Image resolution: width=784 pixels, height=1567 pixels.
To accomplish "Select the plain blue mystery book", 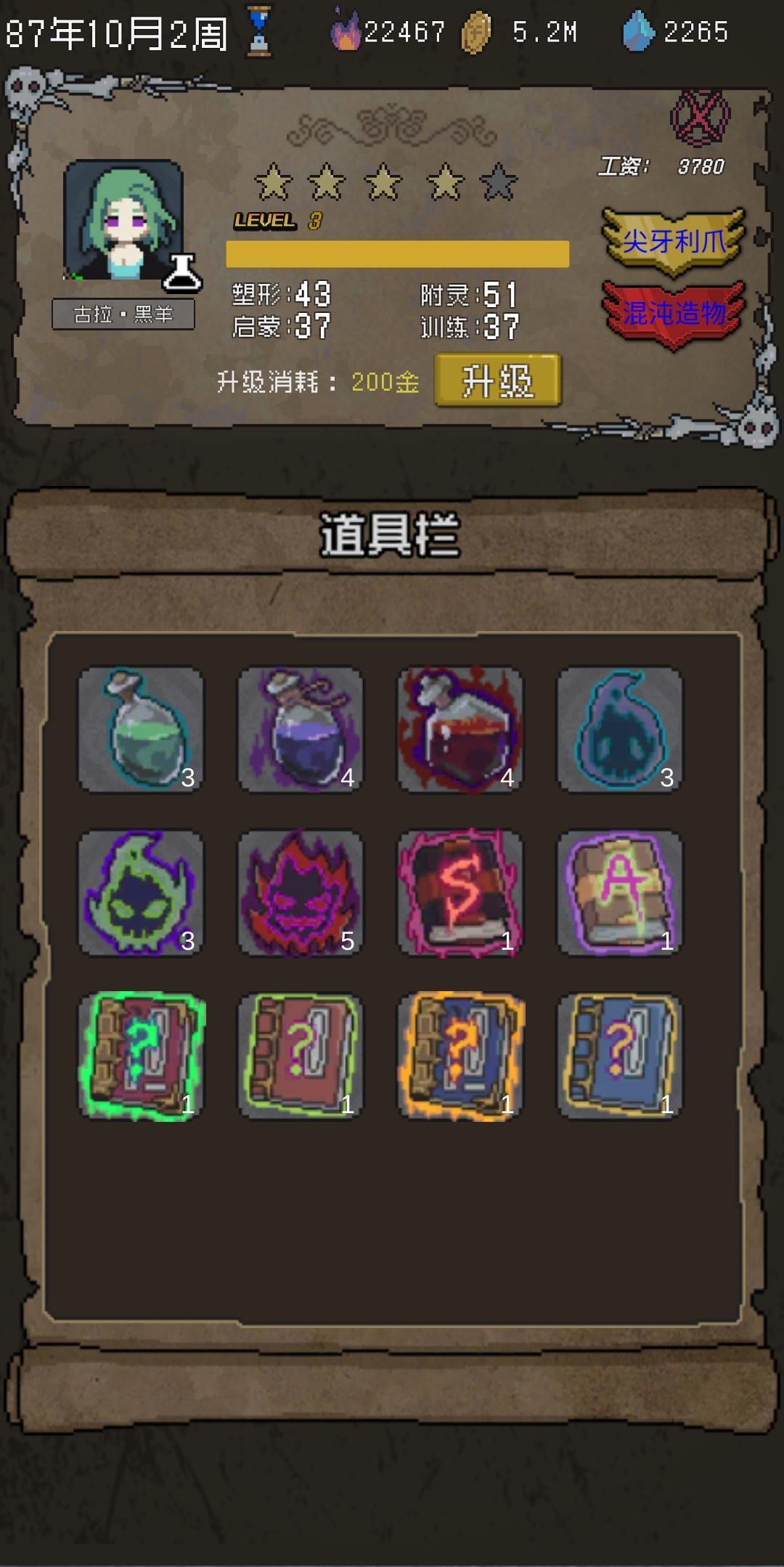I will click(620, 1056).
